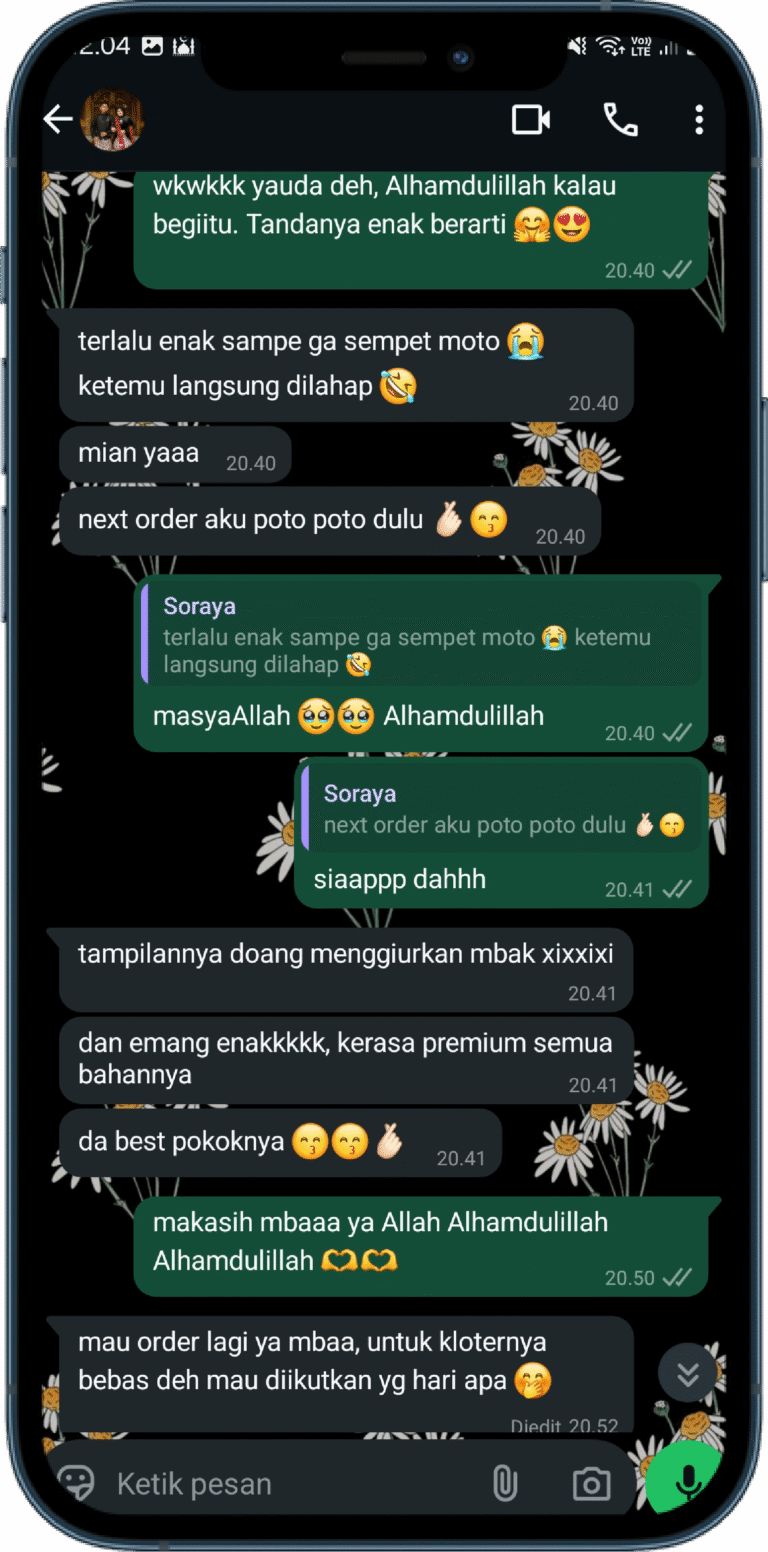Tap the microphone to record a voice message
The width and height of the screenshot is (768, 1552).
[x=688, y=1480]
